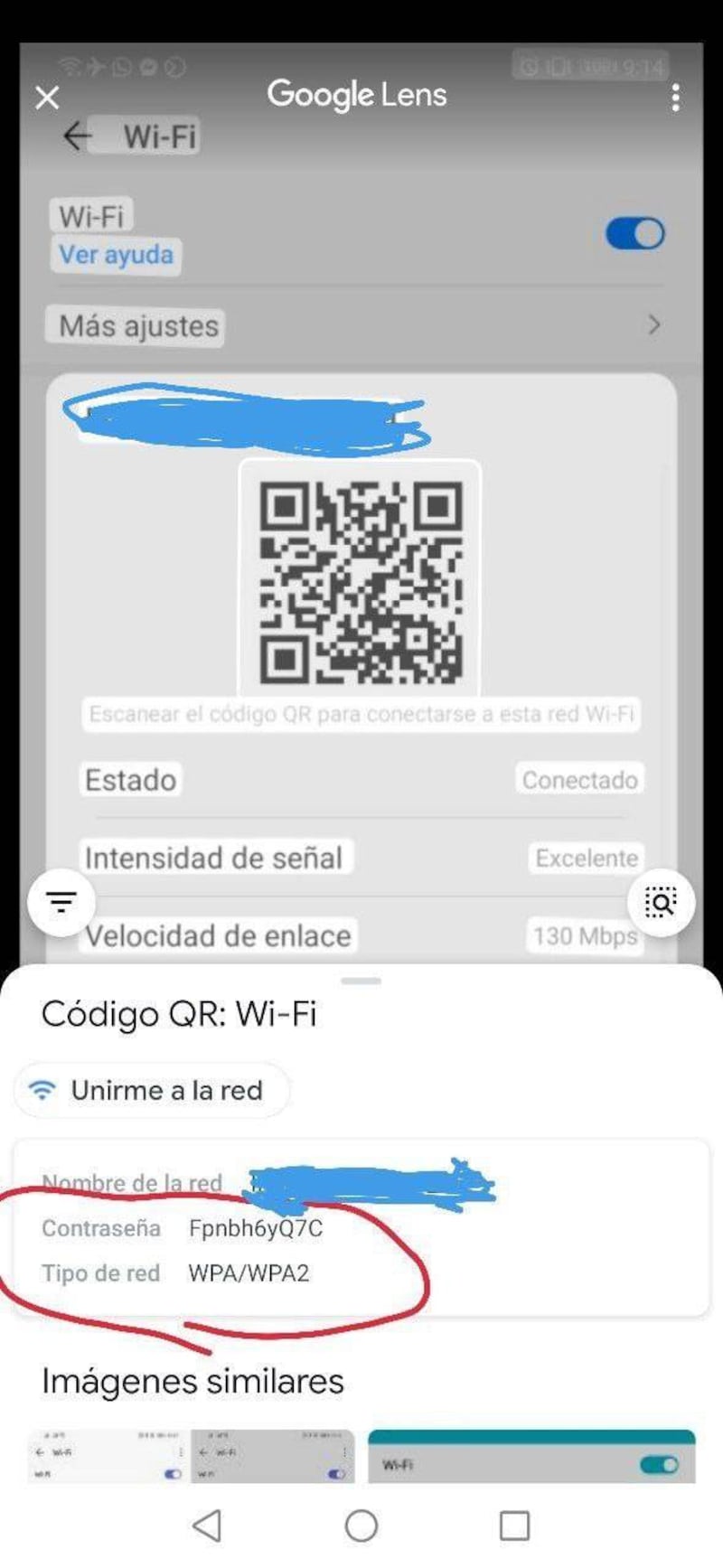The height and width of the screenshot is (1568, 723).
Task: Return to the home screen
Action: coord(361,1526)
